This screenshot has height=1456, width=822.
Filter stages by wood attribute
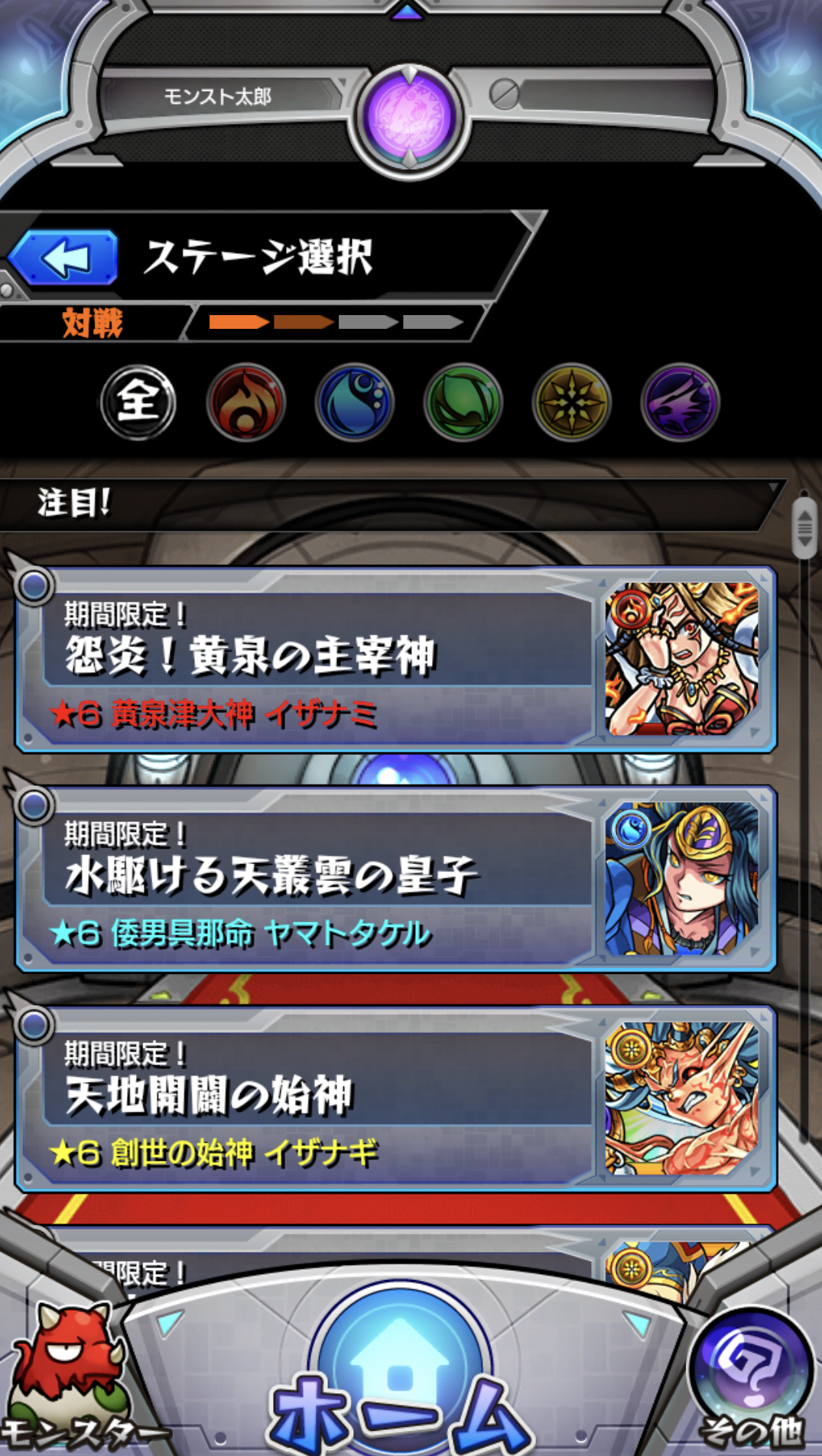tap(463, 401)
